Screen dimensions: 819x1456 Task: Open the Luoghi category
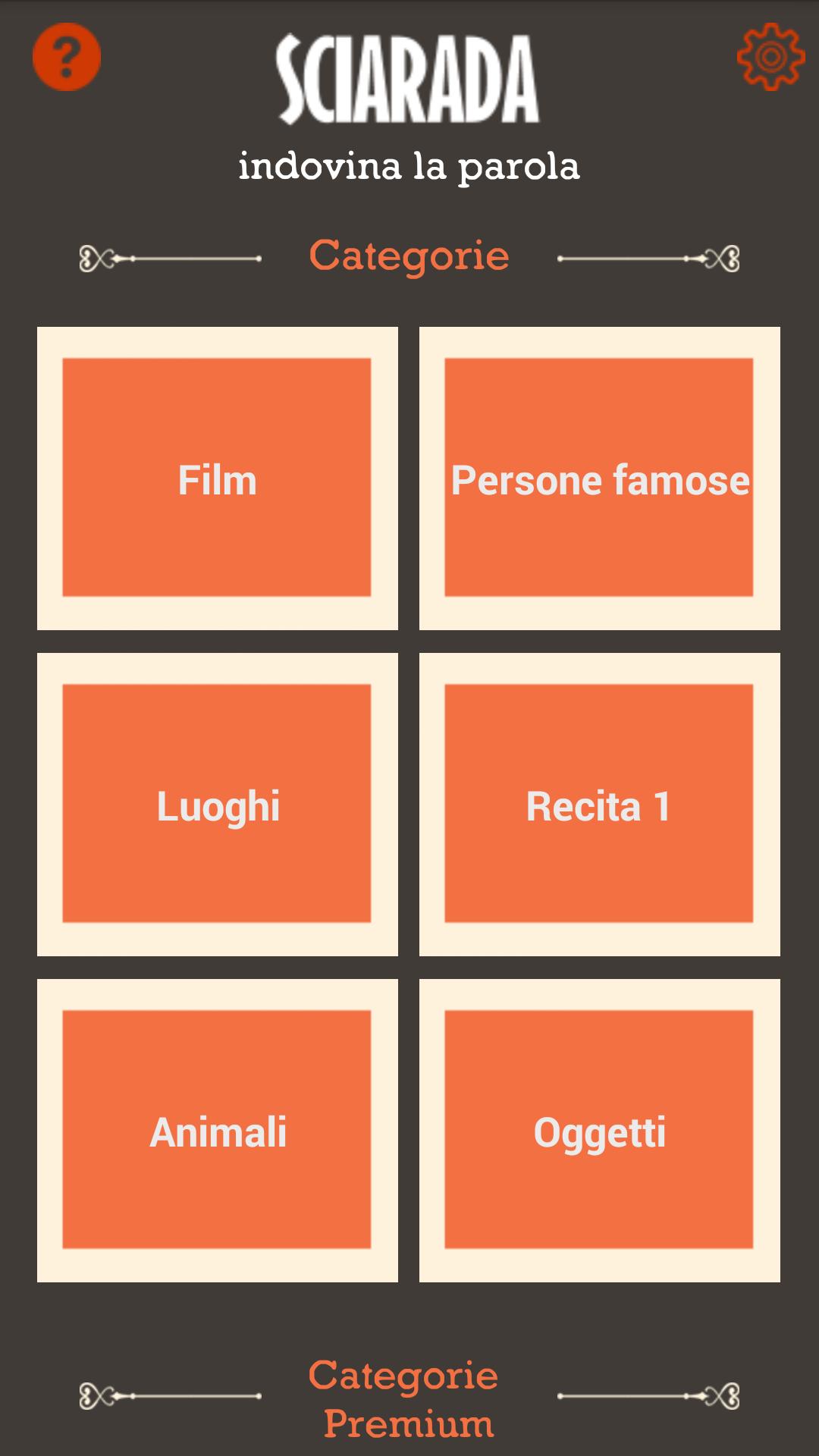217,804
